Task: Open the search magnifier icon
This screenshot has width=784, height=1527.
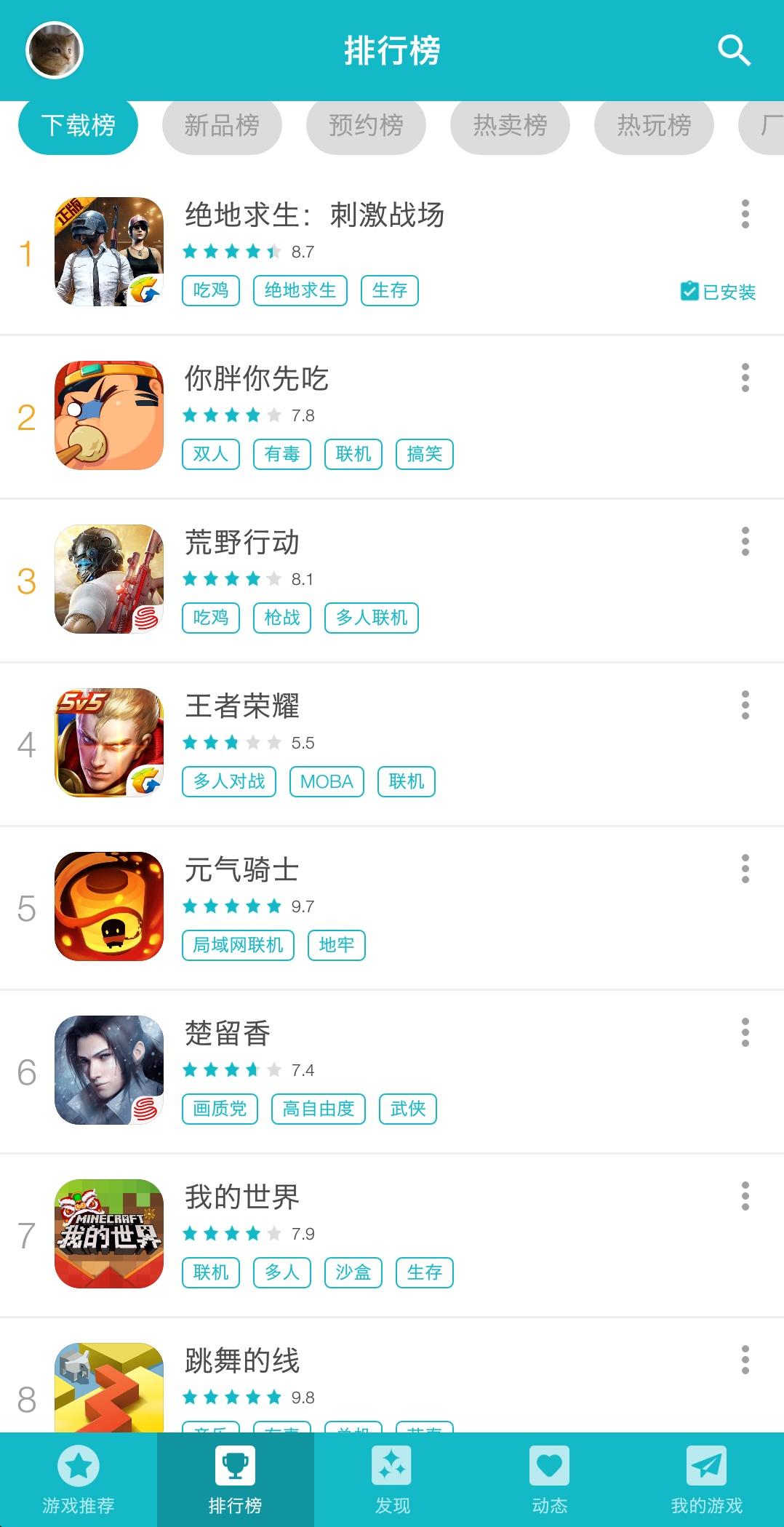Action: [x=734, y=51]
